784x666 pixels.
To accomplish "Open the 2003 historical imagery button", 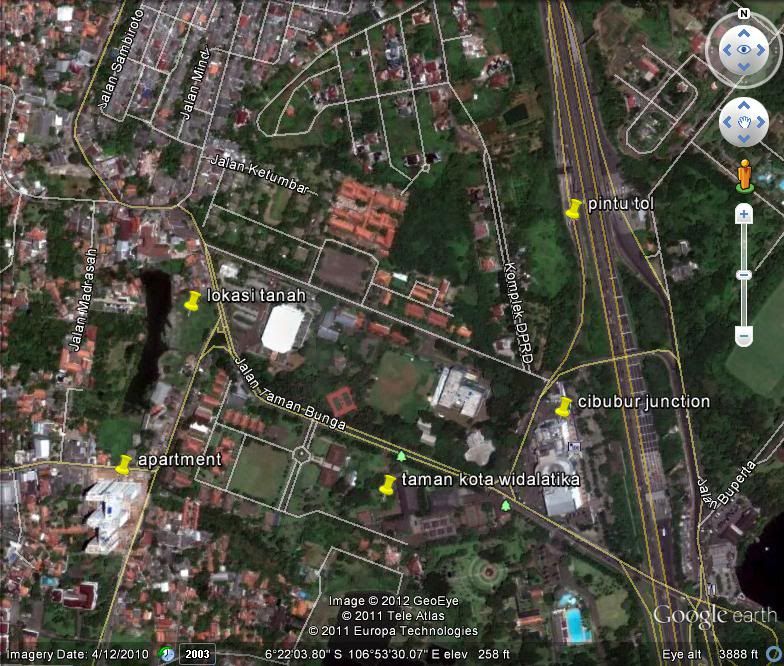I will click(x=196, y=653).
